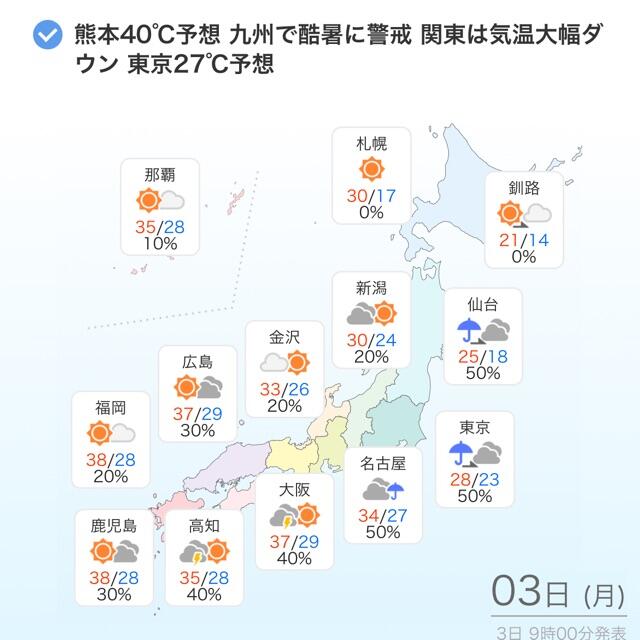Screen dimensions: 640x640
Task: Open the 大阪 forecast card
Action: (x=294, y=522)
